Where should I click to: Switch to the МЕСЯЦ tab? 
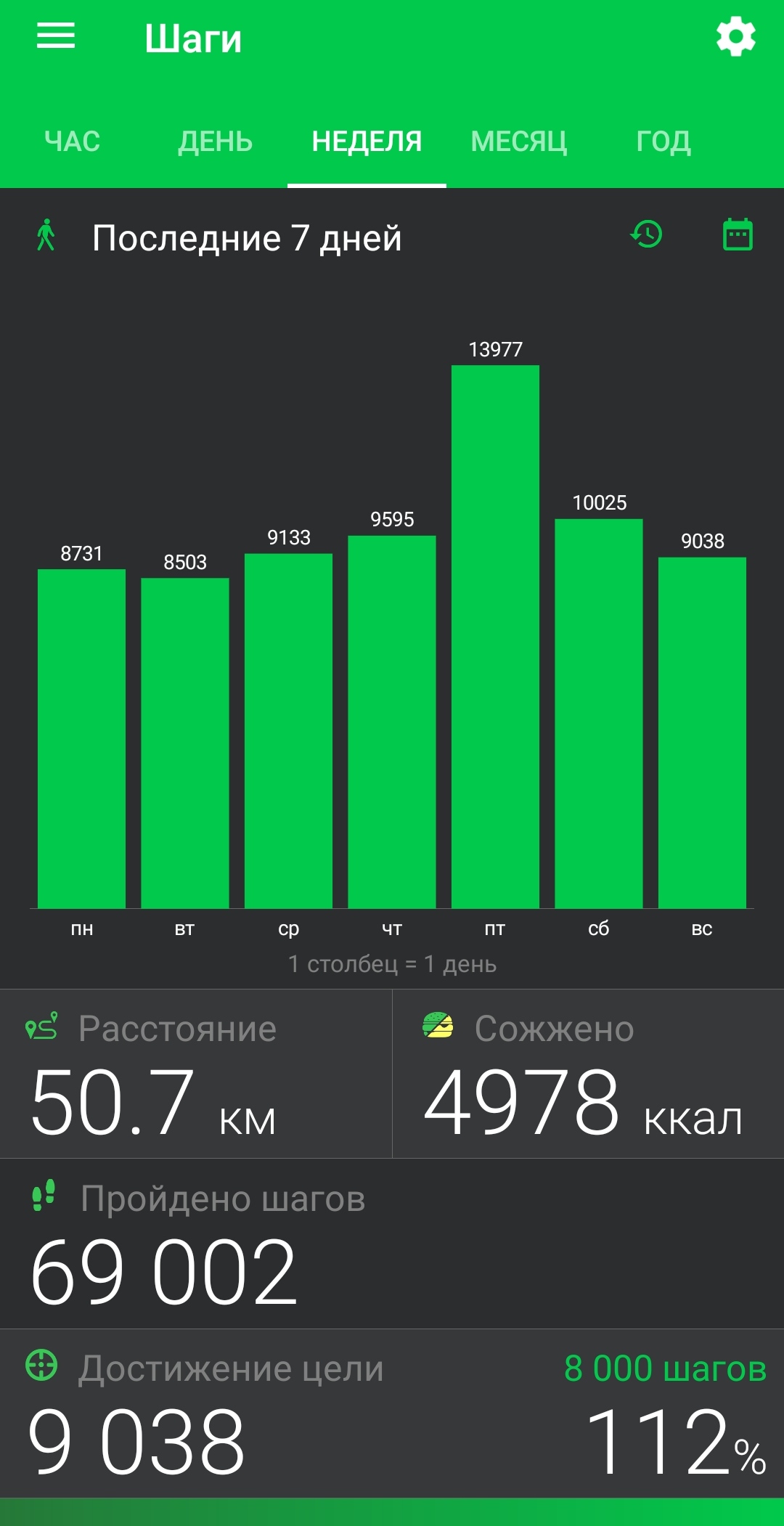click(x=519, y=141)
